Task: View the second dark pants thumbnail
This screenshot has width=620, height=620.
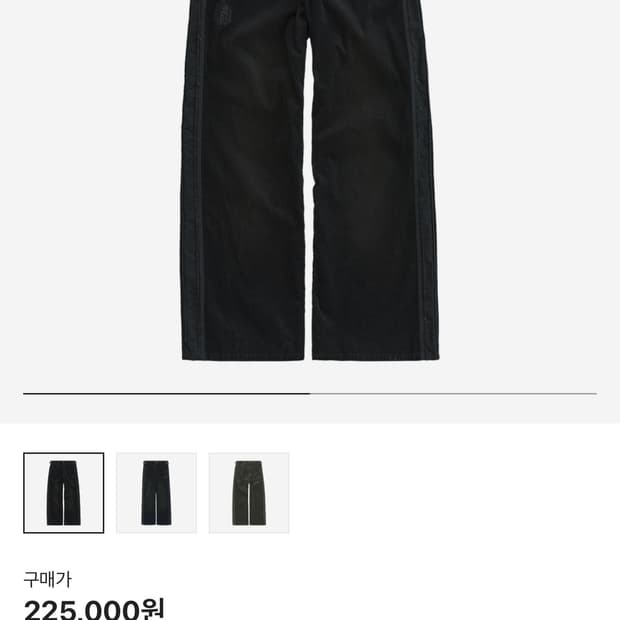Action: (156, 493)
